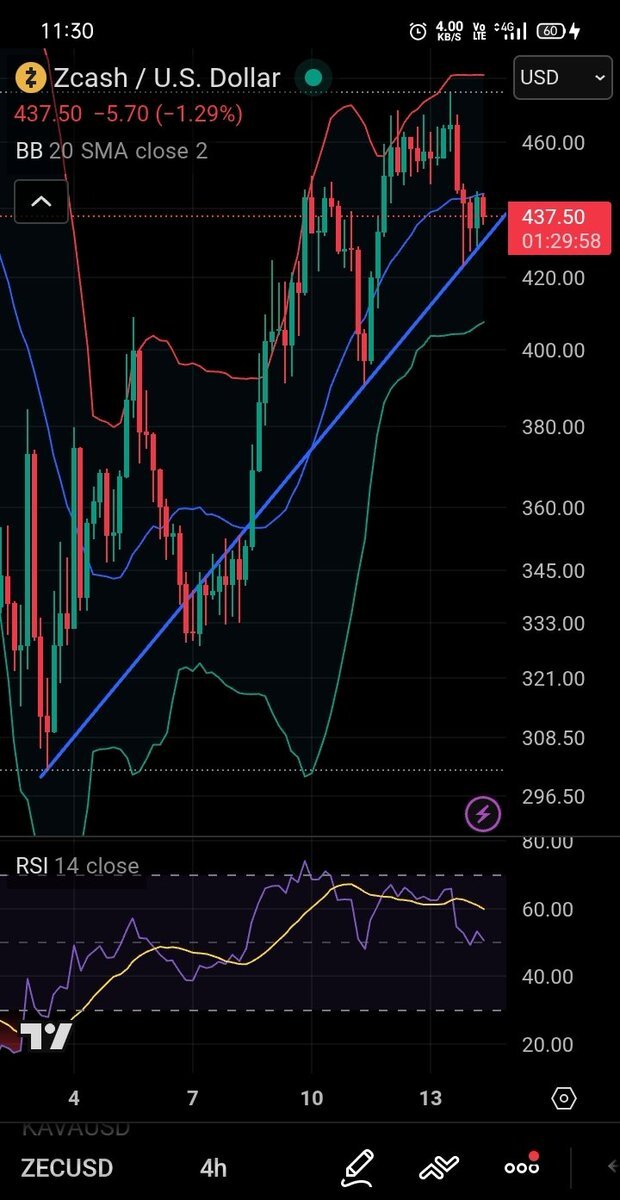Select the RSI 14 close indicator legend

coord(77,866)
